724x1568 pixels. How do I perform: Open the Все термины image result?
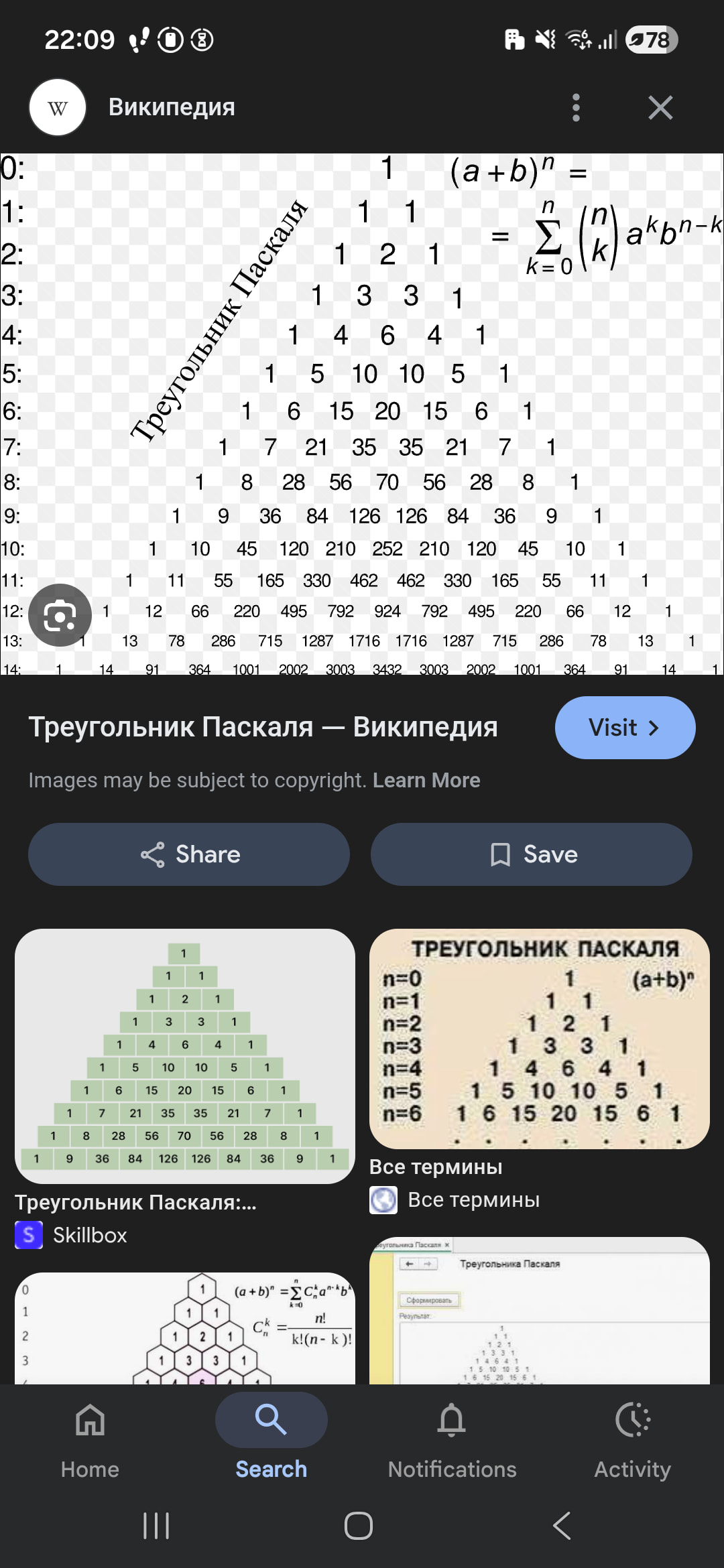(539, 1039)
